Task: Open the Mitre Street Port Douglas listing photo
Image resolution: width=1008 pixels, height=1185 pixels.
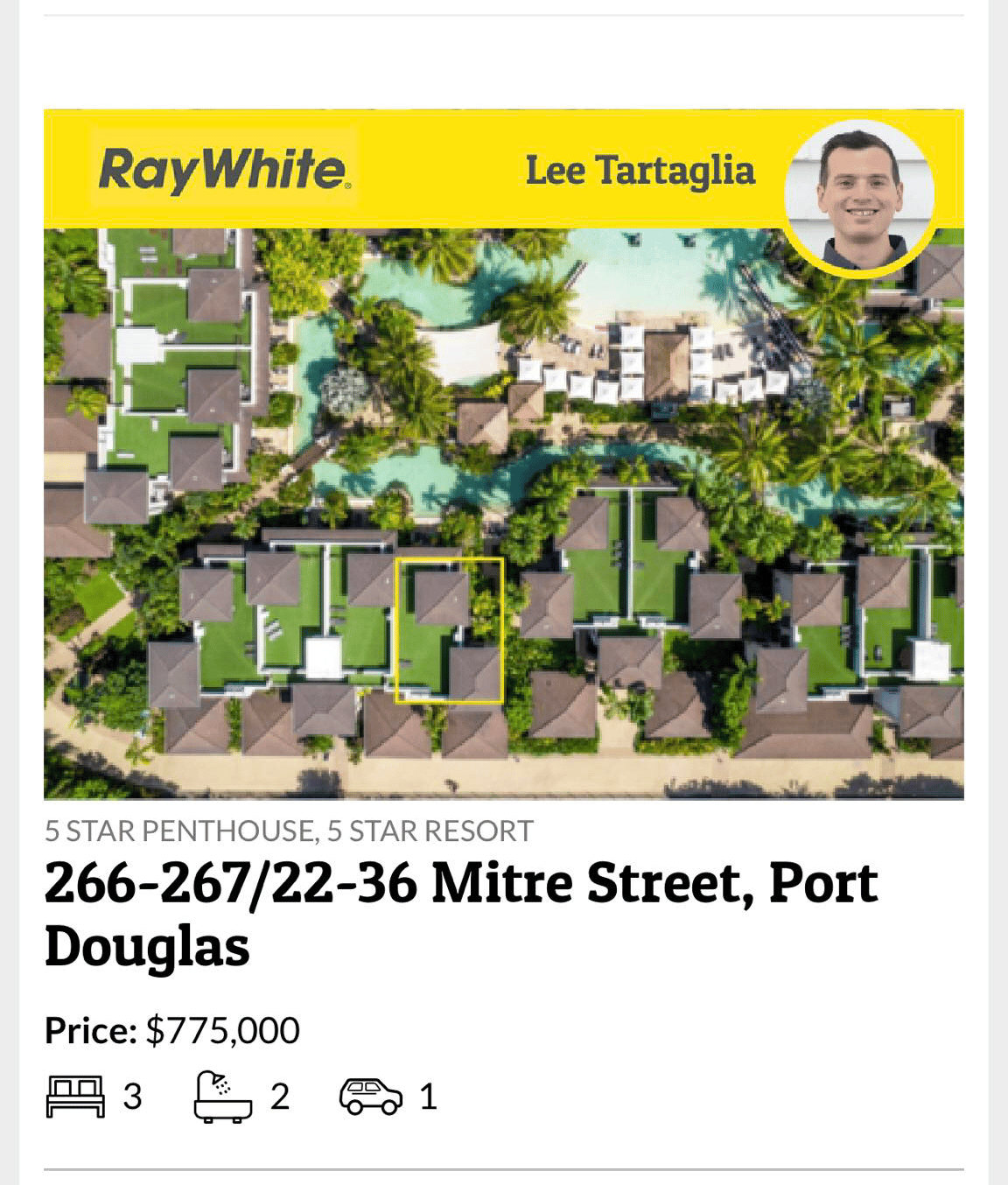Action: click(x=503, y=513)
